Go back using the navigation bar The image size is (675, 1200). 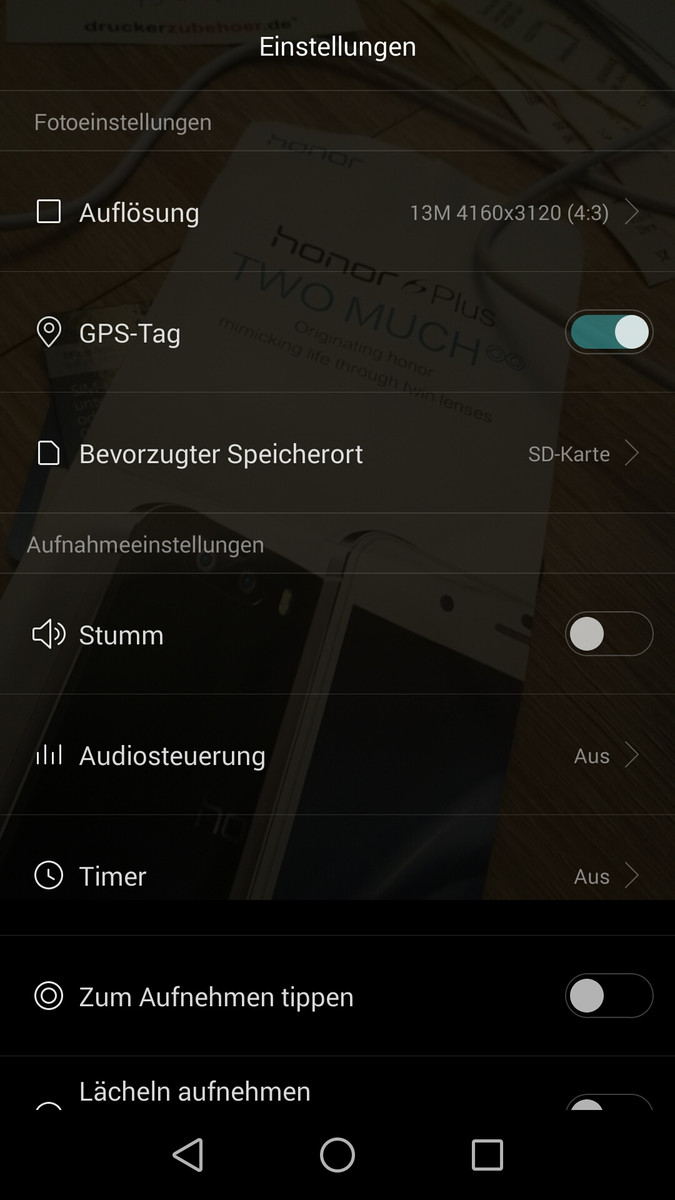pyautogui.click(x=188, y=1155)
